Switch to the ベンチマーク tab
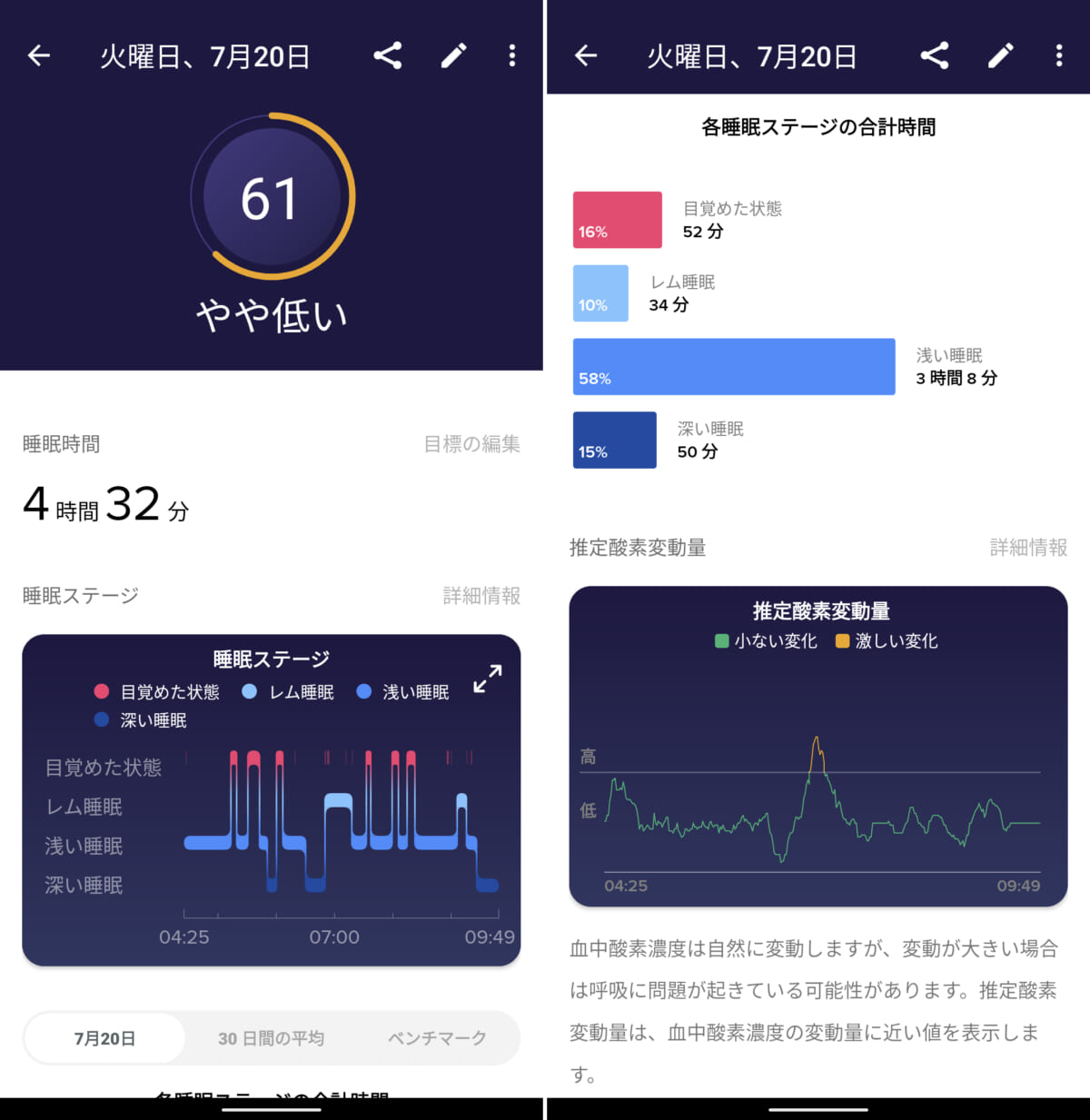 (x=437, y=1038)
